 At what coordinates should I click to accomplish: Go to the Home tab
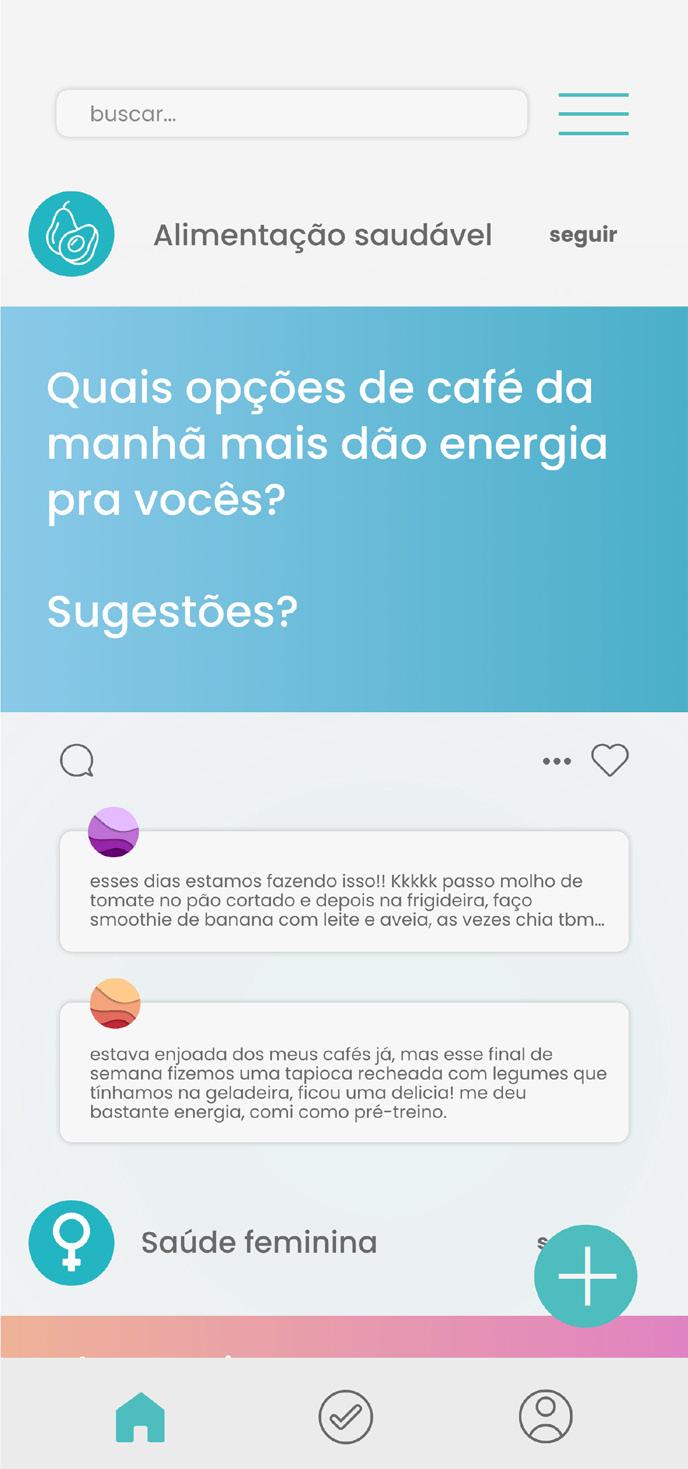click(141, 1417)
